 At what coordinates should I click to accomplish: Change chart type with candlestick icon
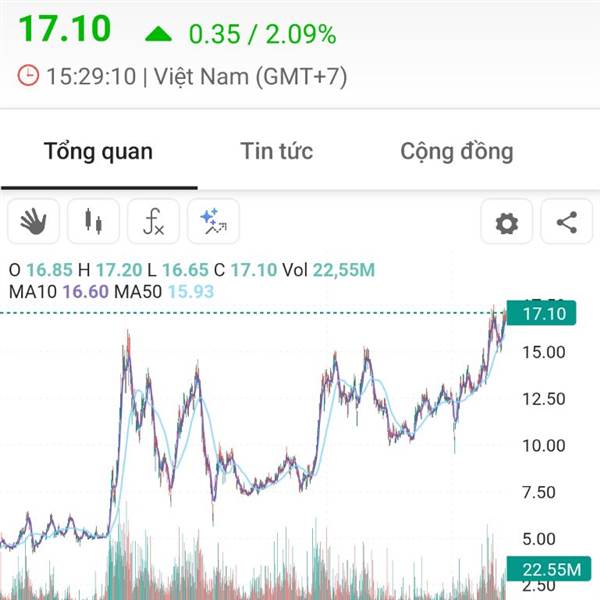93,221
